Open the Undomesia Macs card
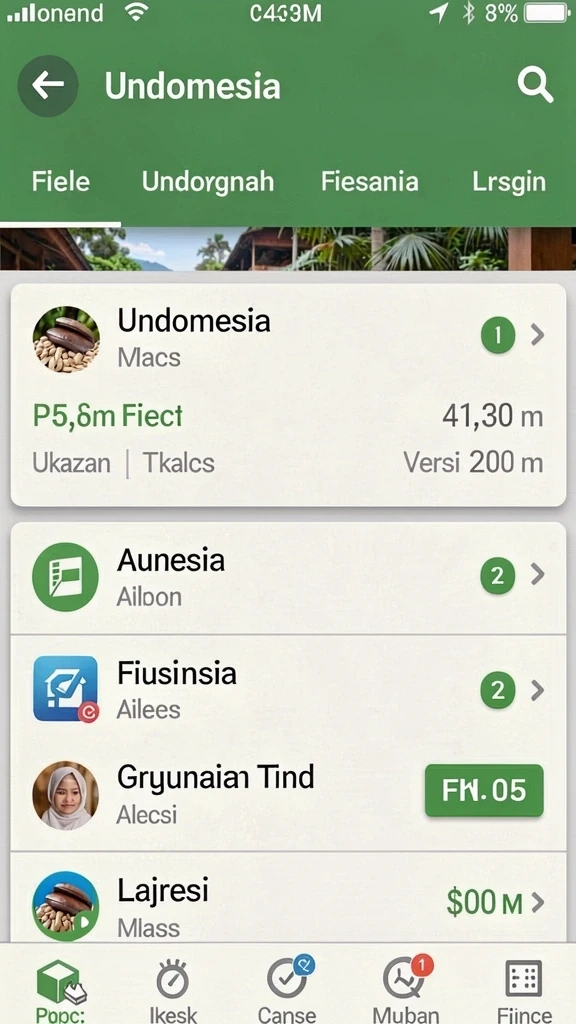This screenshot has width=576, height=1024. (288, 394)
